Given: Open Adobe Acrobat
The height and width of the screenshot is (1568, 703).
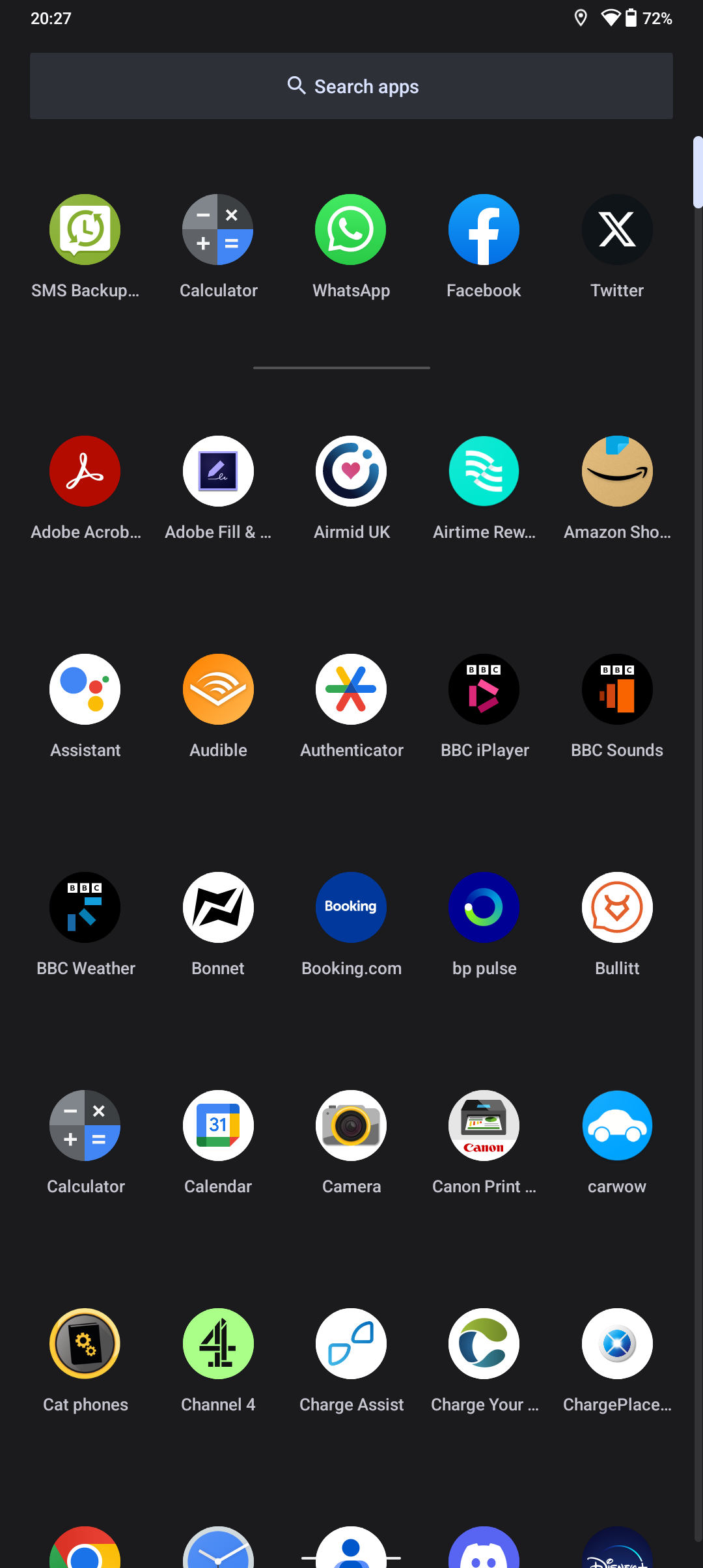Looking at the screenshot, I should (85, 471).
